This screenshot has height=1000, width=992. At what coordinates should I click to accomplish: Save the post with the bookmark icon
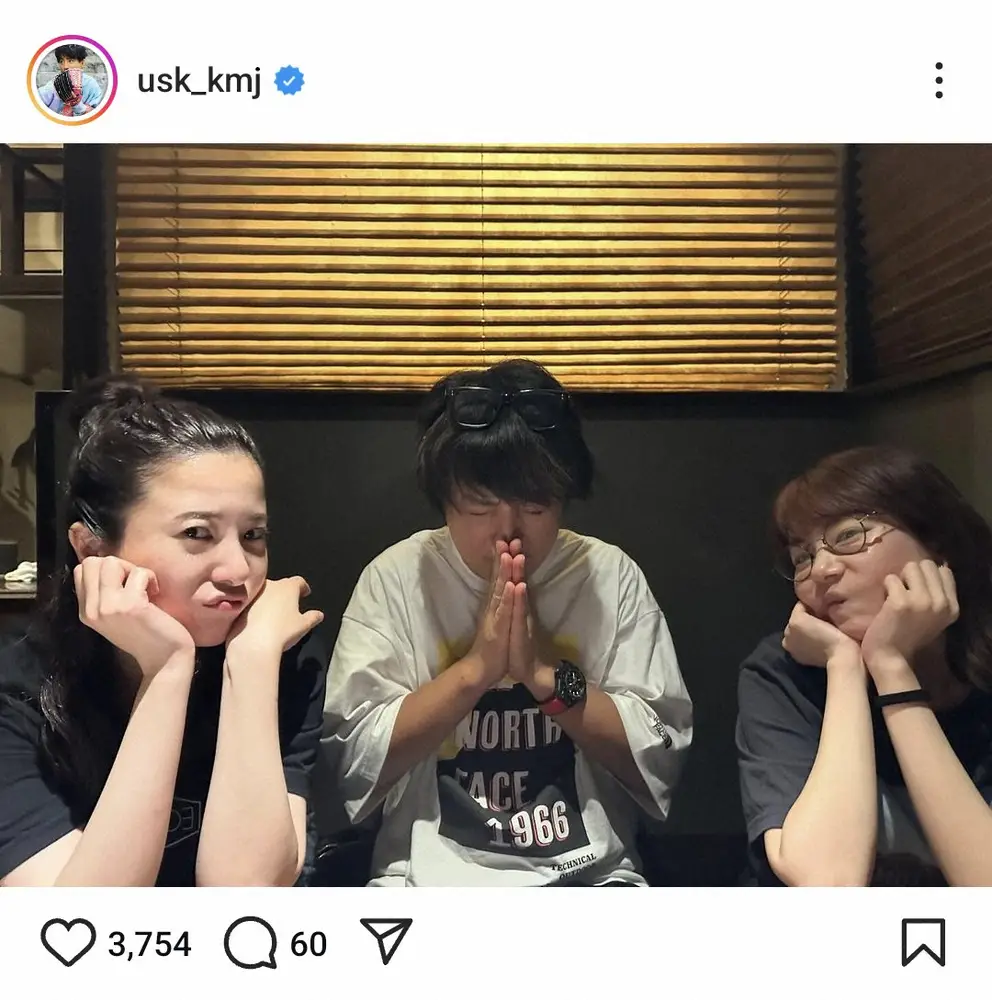click(923, 943)
